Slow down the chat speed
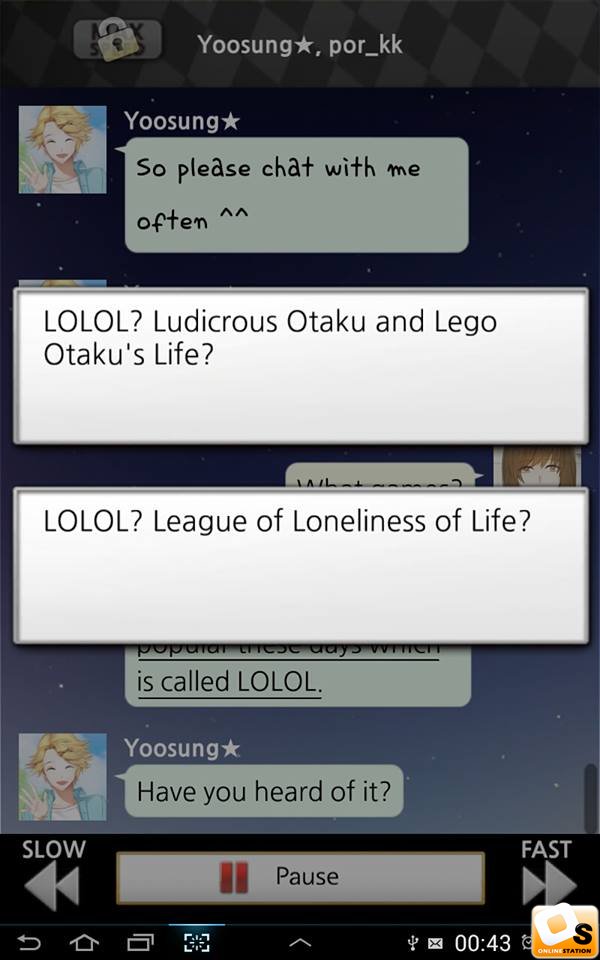This screenshot has width=600, height=960. tap(53, 874)
